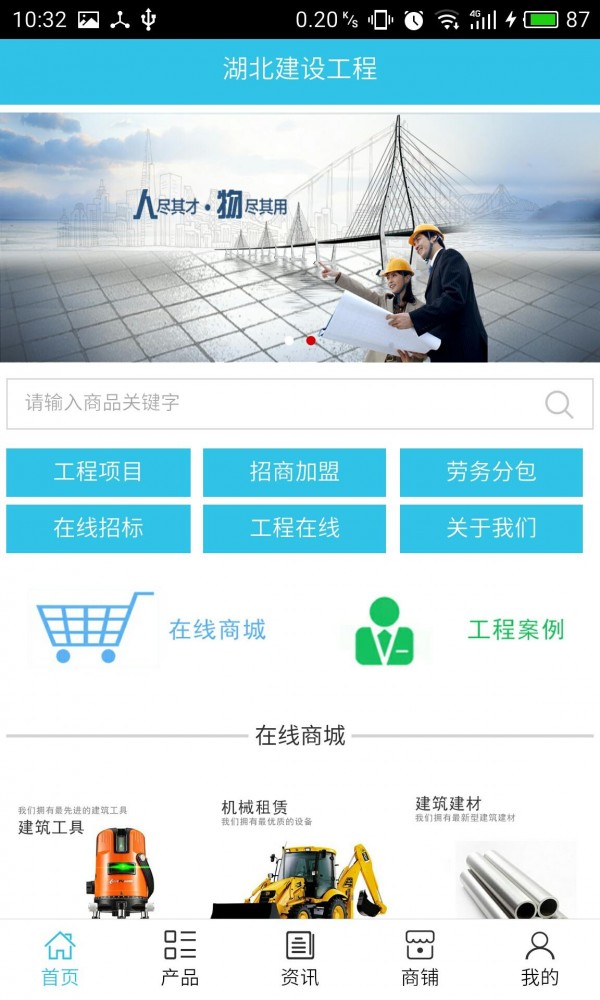Screen dimensions: 600x1000
Task: Switch to the 资讯 tab
Action: [300, 958]
